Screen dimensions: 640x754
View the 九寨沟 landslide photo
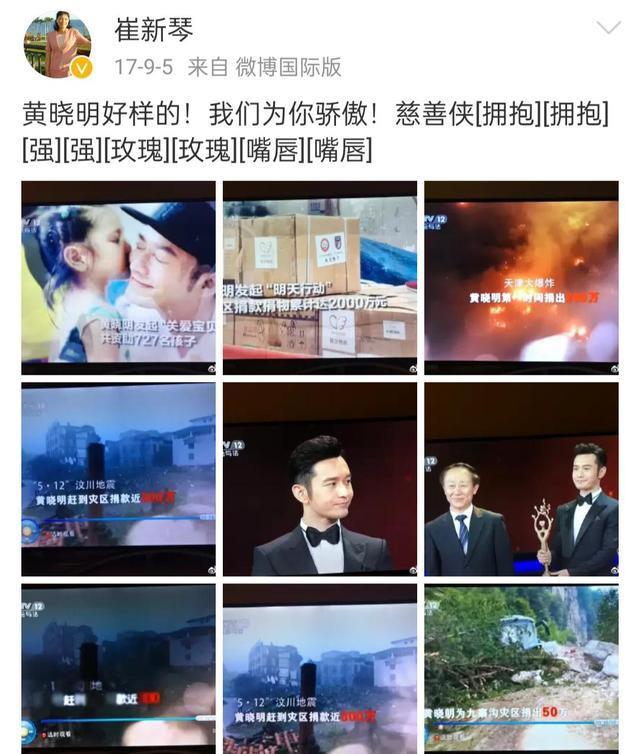click(x=521, y=668)
